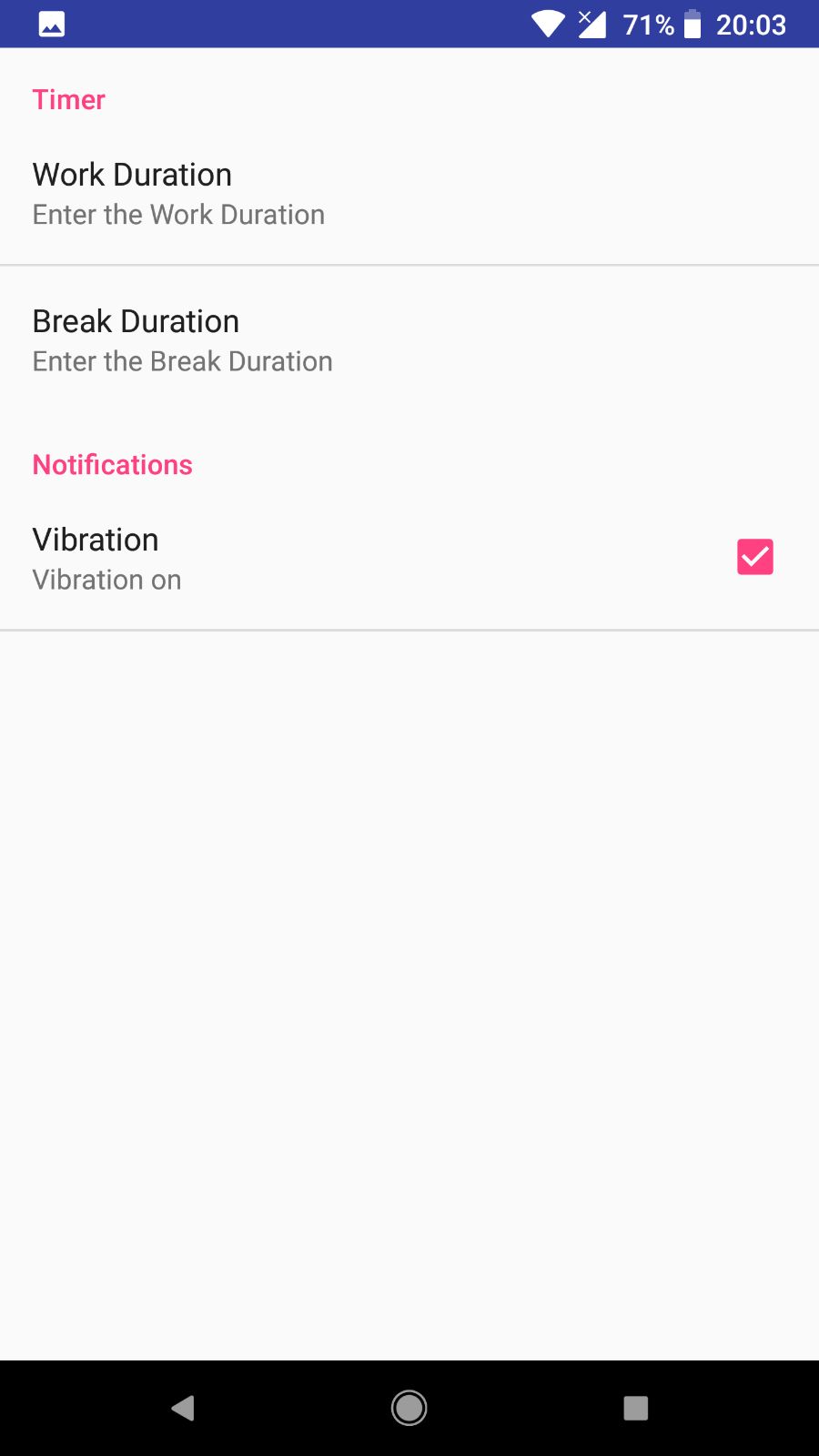
Task: Uncheck the Vibration checkbox
Action: tap(754, 557)
